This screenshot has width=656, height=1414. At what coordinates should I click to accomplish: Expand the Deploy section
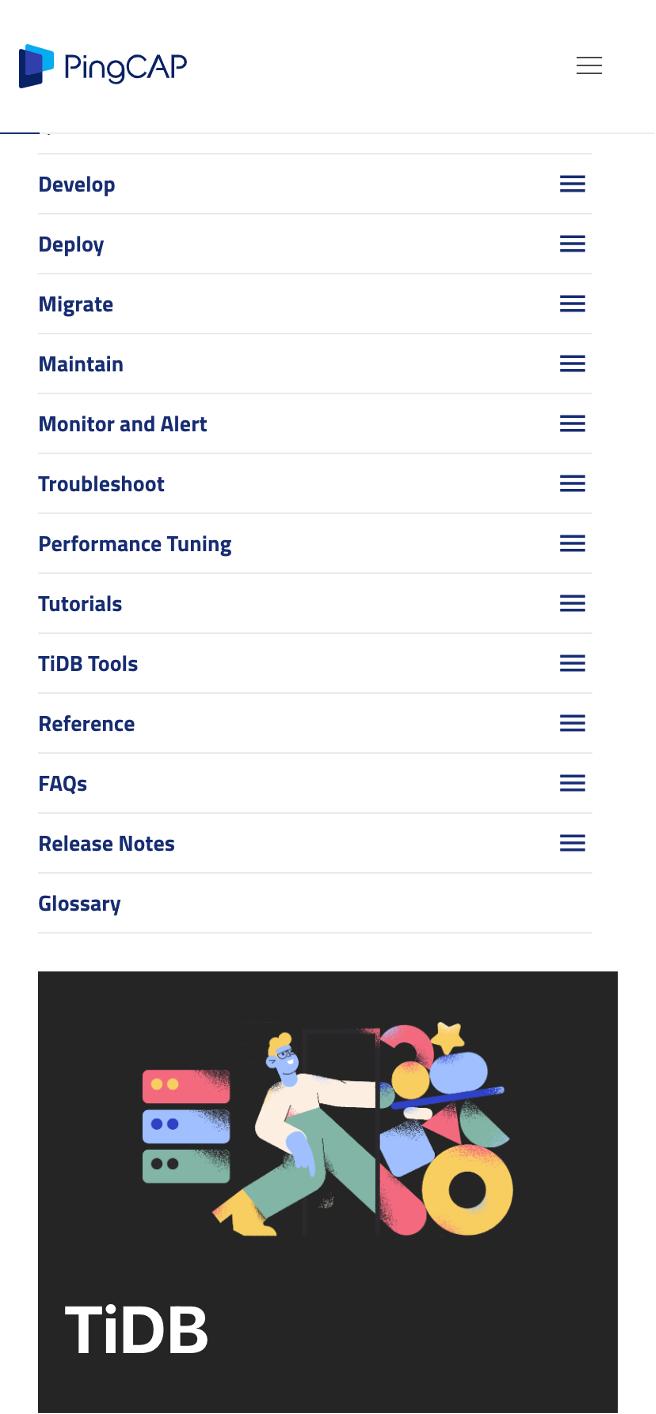572,244
